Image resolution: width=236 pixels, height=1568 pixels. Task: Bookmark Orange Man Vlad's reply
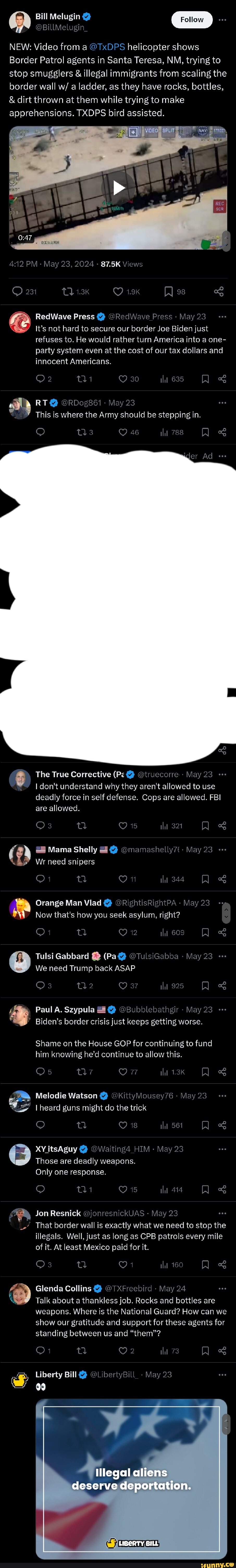point(205,932)
